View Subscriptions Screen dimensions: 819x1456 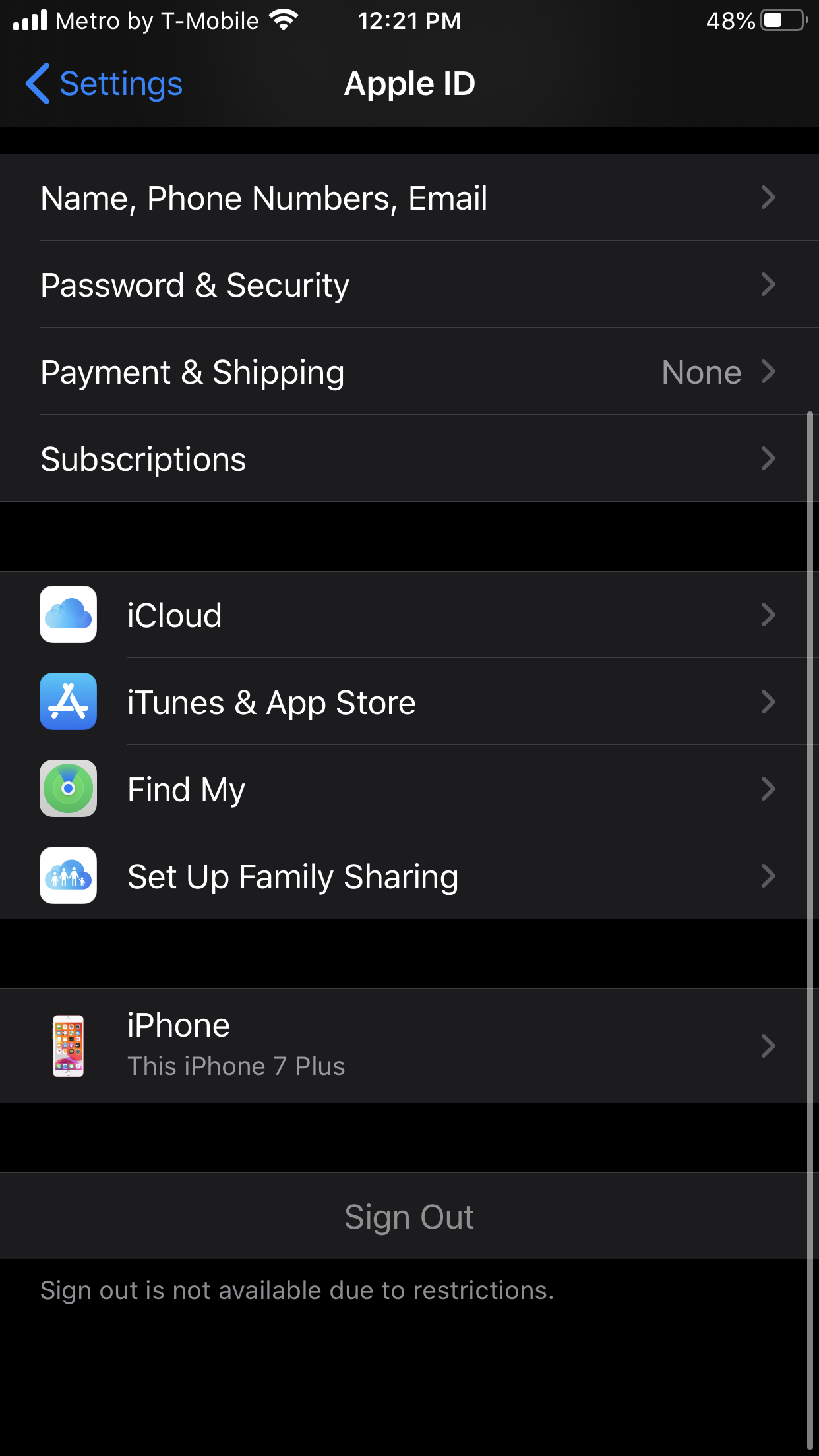tap(409, 459)
